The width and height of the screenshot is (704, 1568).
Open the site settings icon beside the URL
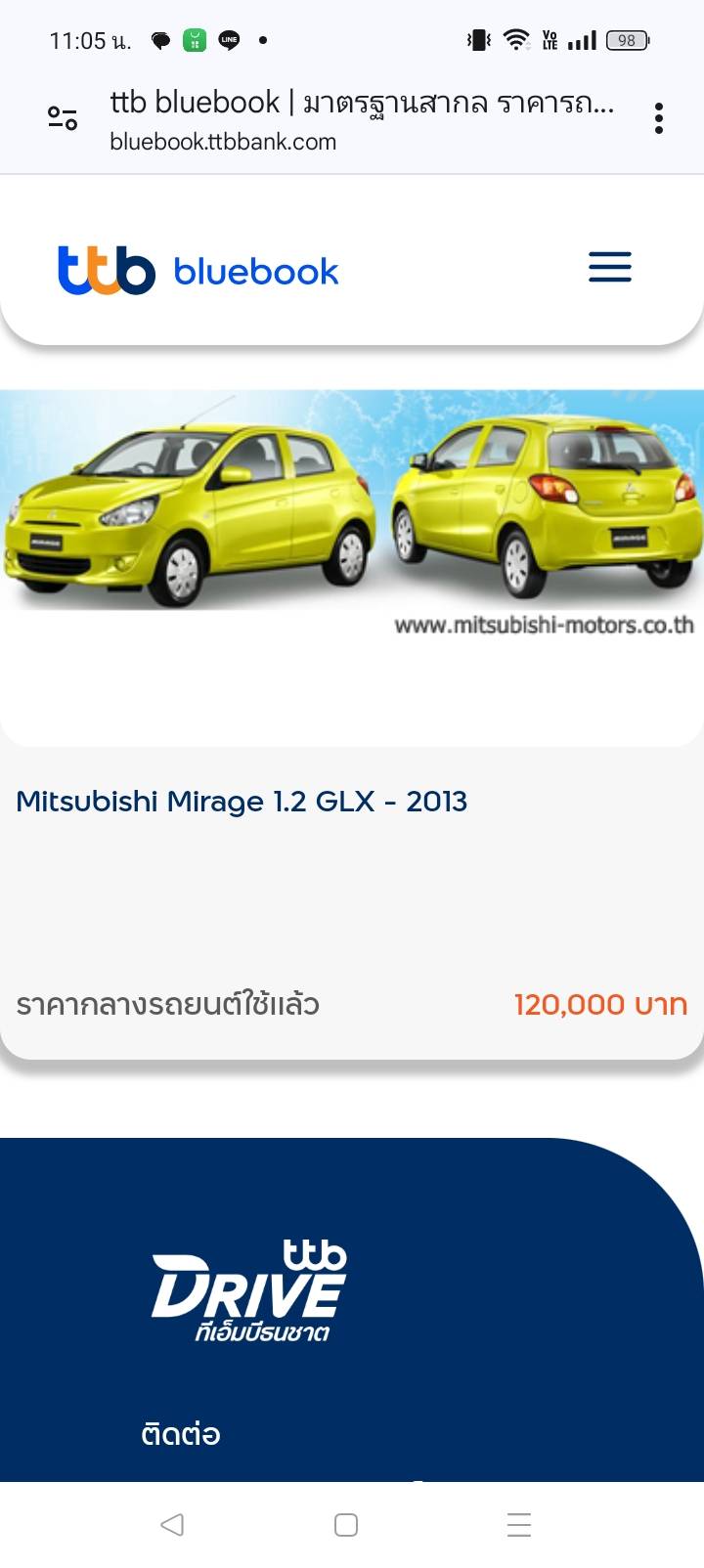[63, 118]
